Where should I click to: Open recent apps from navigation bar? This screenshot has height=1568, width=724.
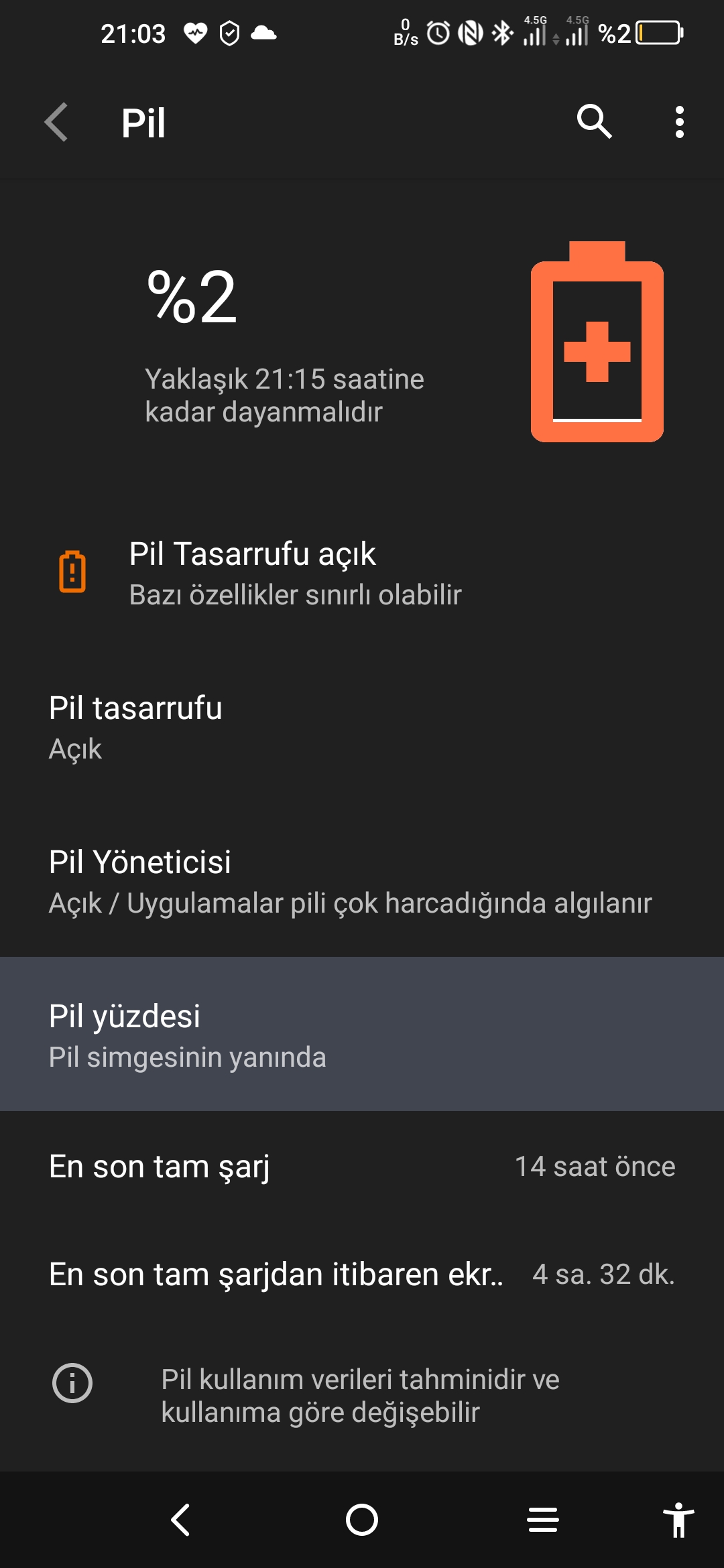coord(543,1519)
